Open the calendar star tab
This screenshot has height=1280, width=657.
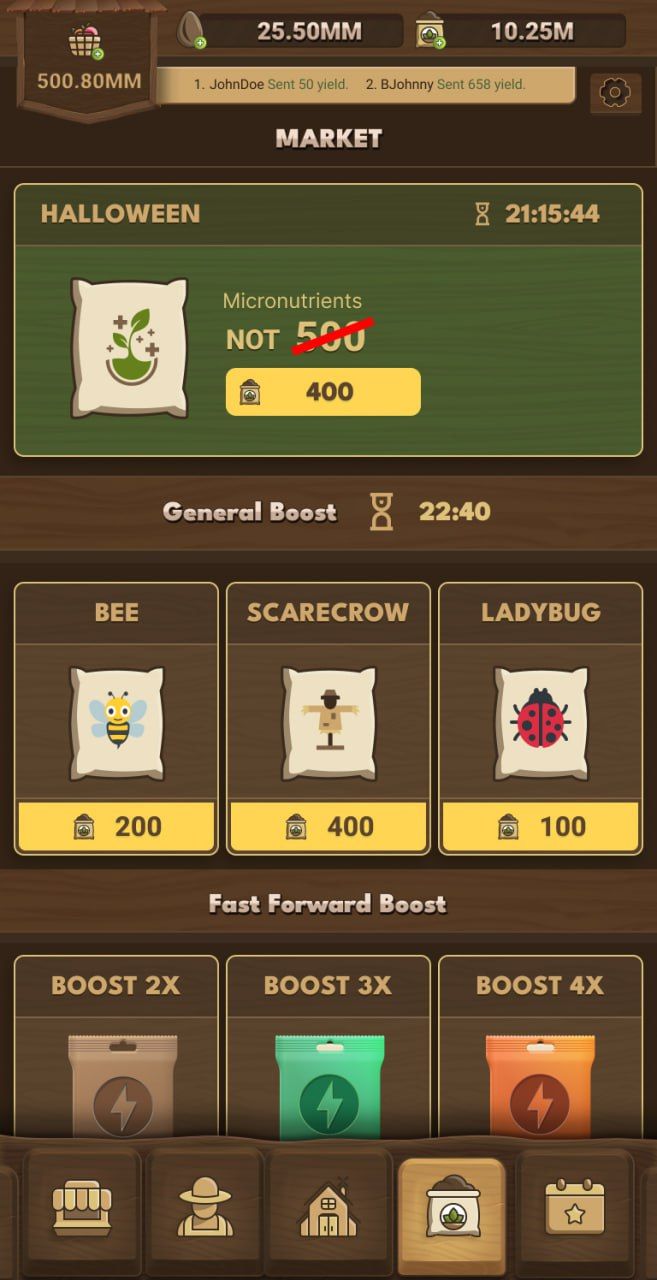pos(574,1210)
